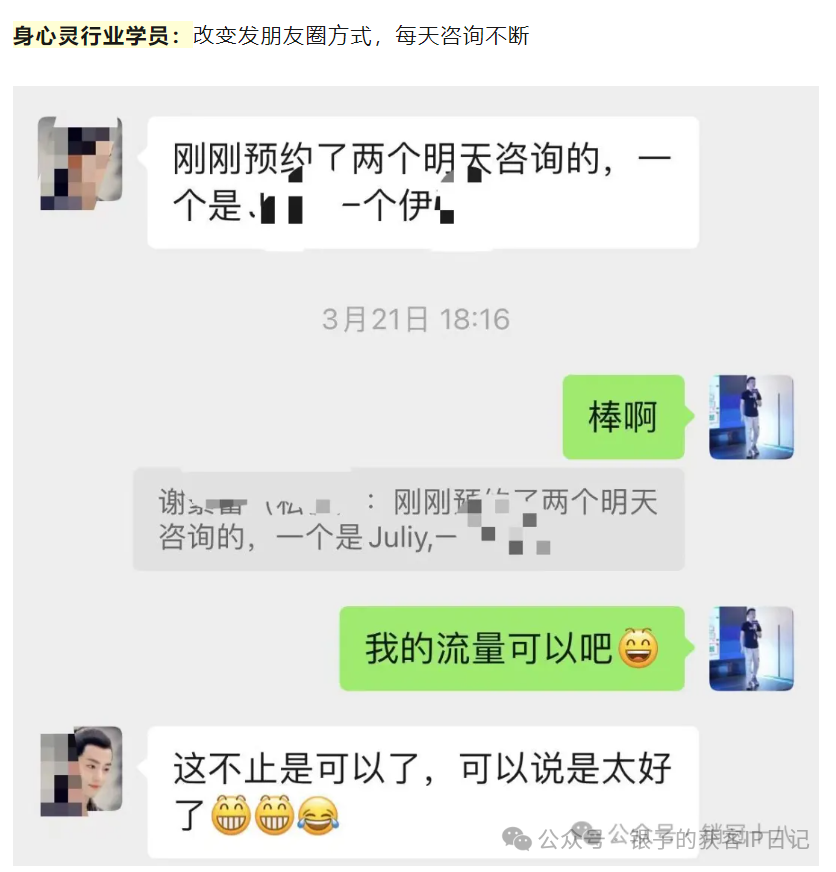Tap your avatar next to "我的流量可以吧"
The height and width of the screenshot is (872, 836).
(752, 648)
